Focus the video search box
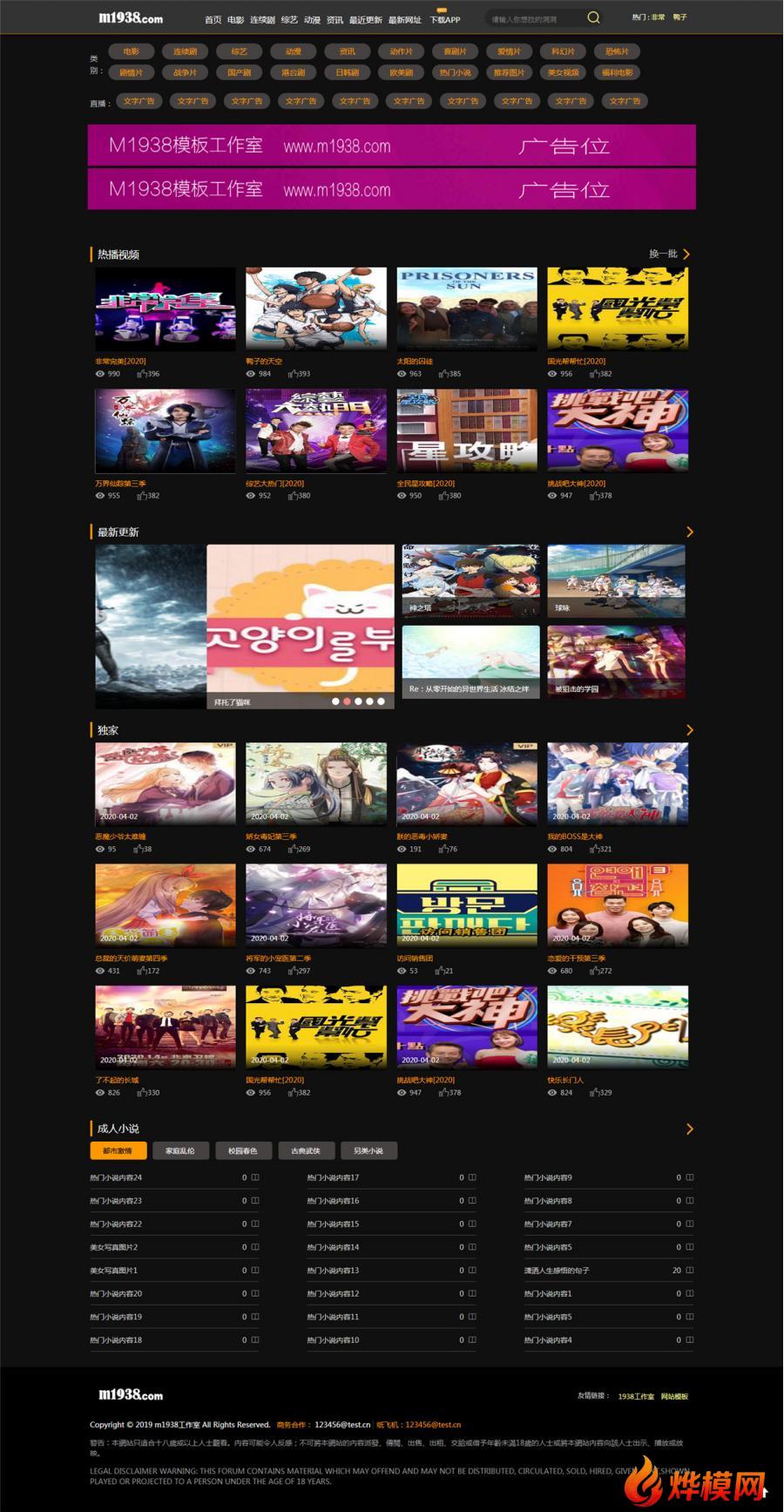 point(535,18)
